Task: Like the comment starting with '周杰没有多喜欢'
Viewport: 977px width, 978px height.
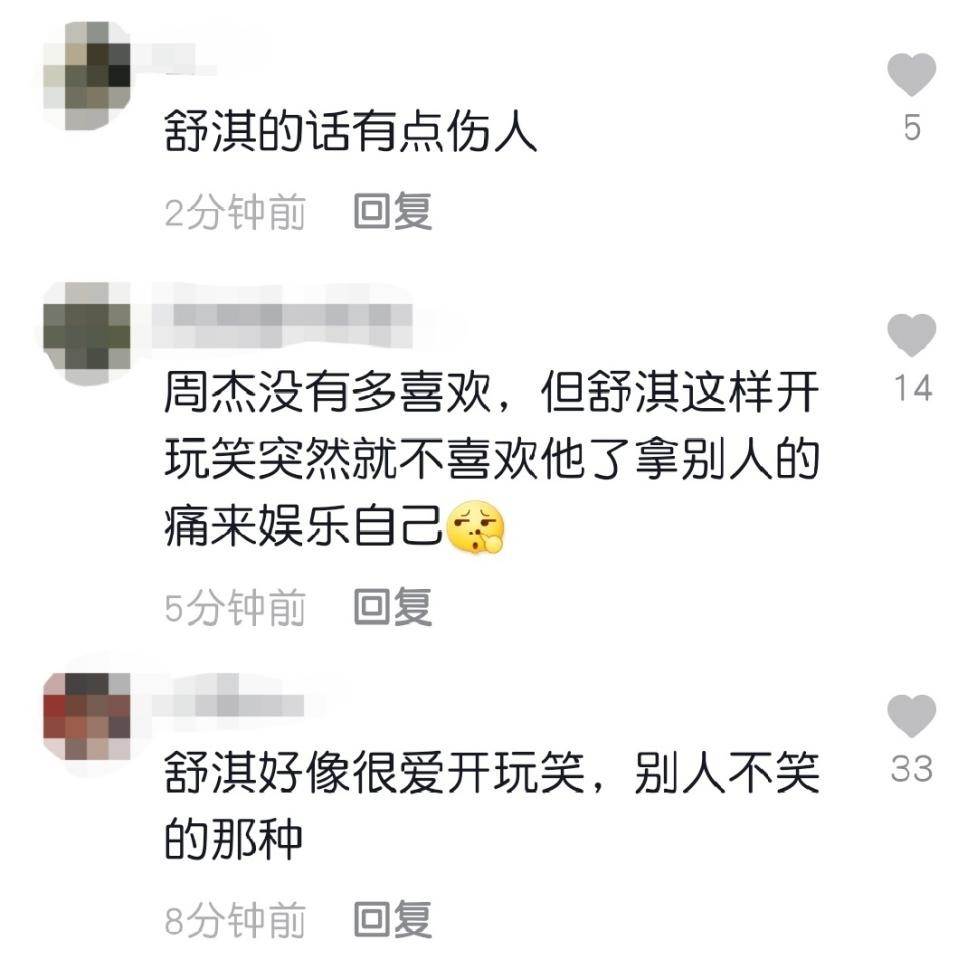Action: [x=911, y=335]
